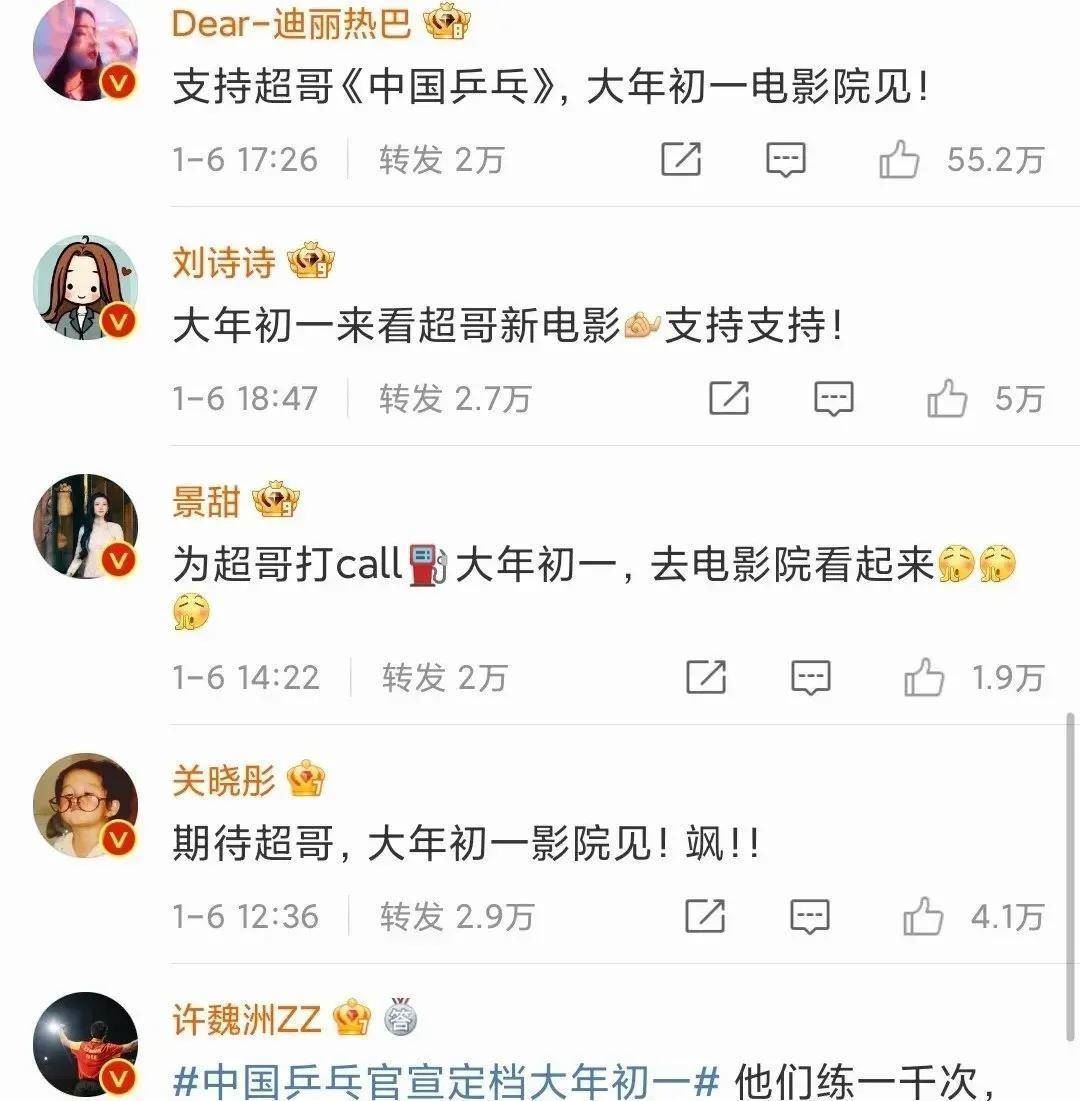1080x1101 pixels.
Task: Visit 关晓彤's profile from her avatar
Action: [x=85, y=805]
